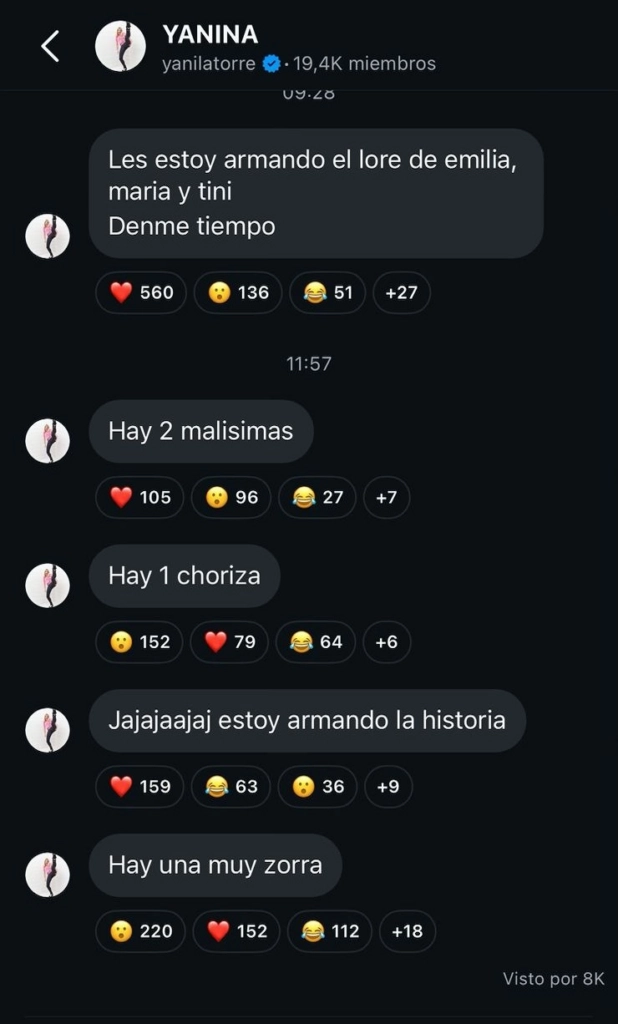Tap the laughing reaction with 51
This screenshot has height=1024, width=618.
point(327,292)
